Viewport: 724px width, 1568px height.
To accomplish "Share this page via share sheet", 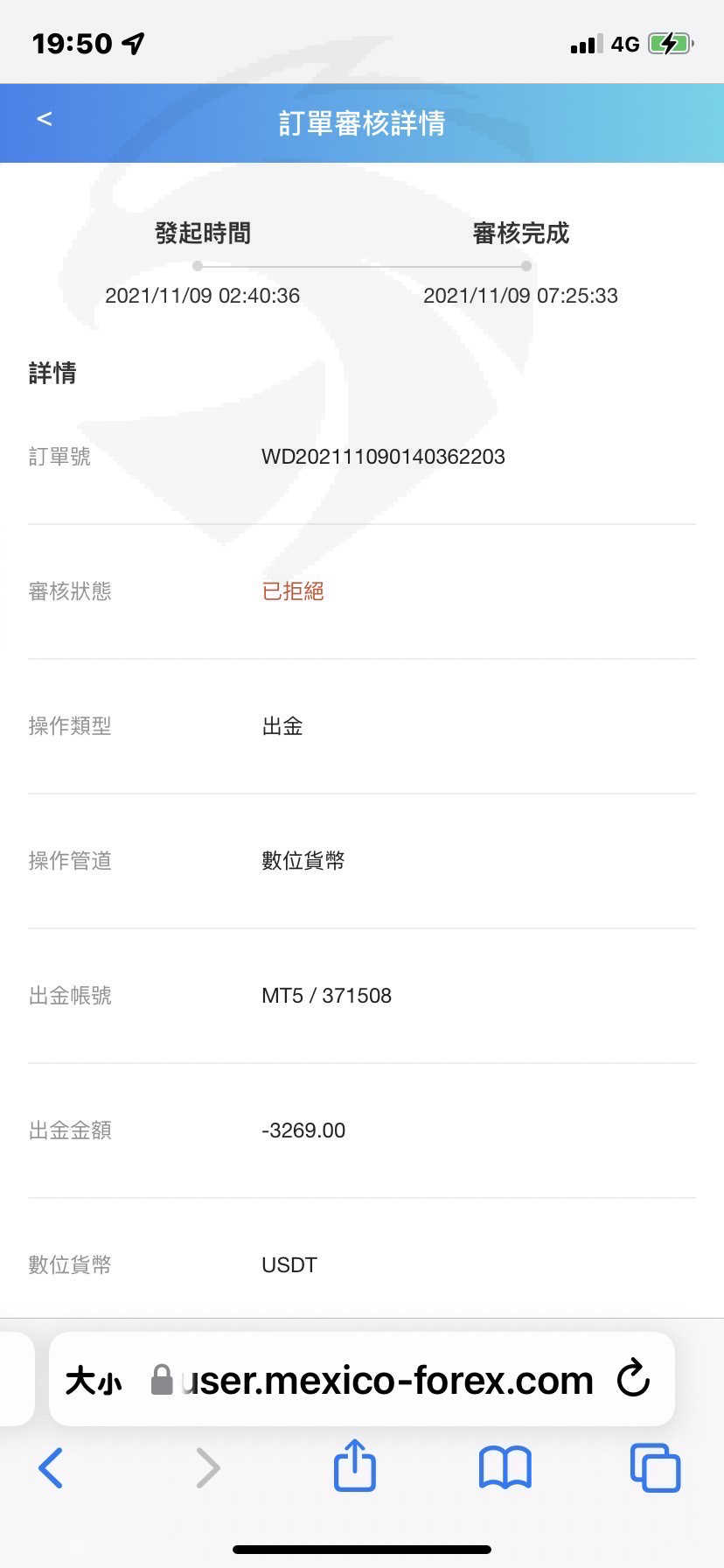I will pyautogui.click(x=355, y=1465).
